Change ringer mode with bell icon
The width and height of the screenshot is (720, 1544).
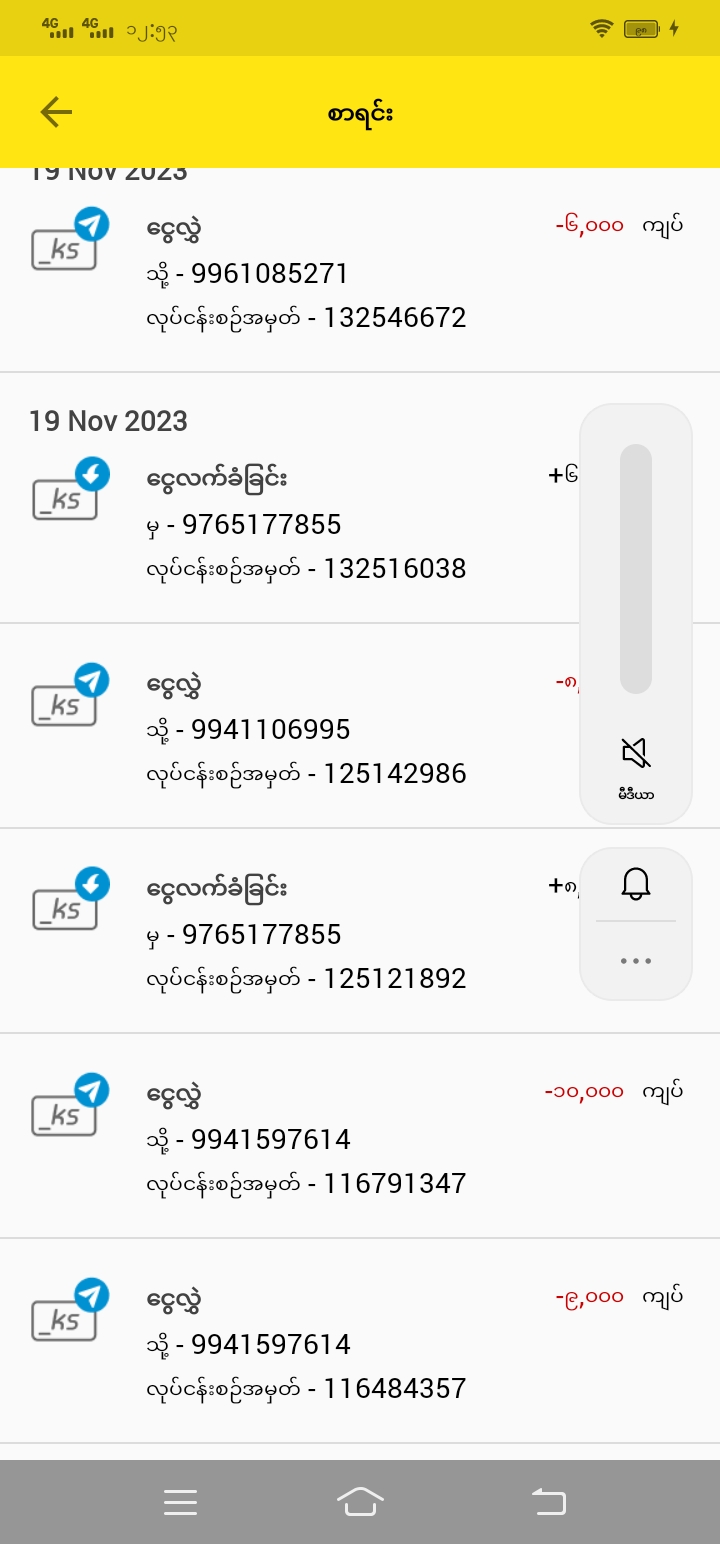click(635, 883)
